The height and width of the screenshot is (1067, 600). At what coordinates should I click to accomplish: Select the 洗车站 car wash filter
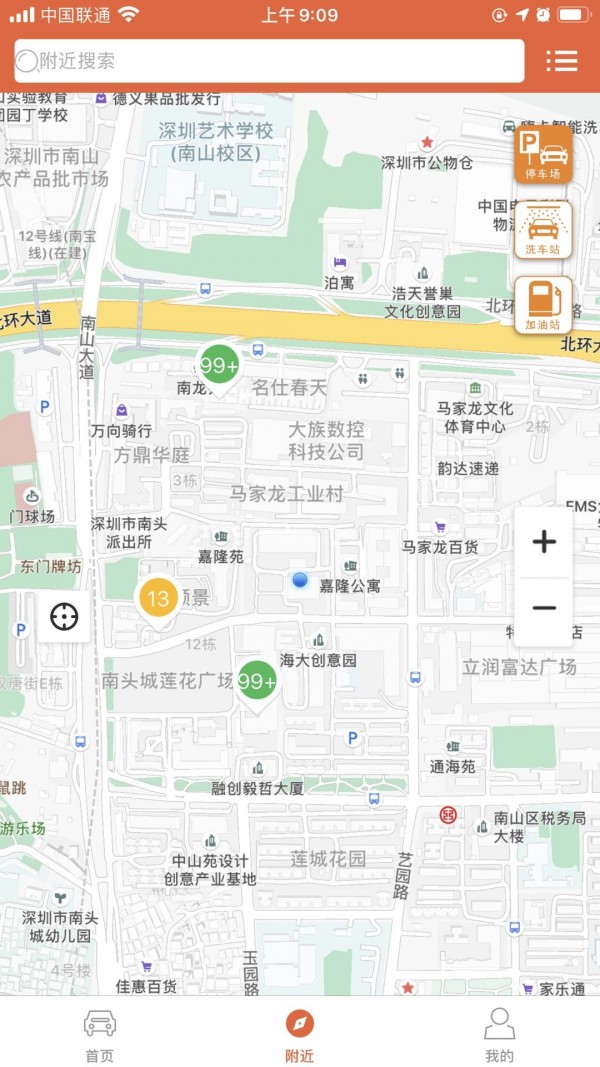[x=543, y=230]
